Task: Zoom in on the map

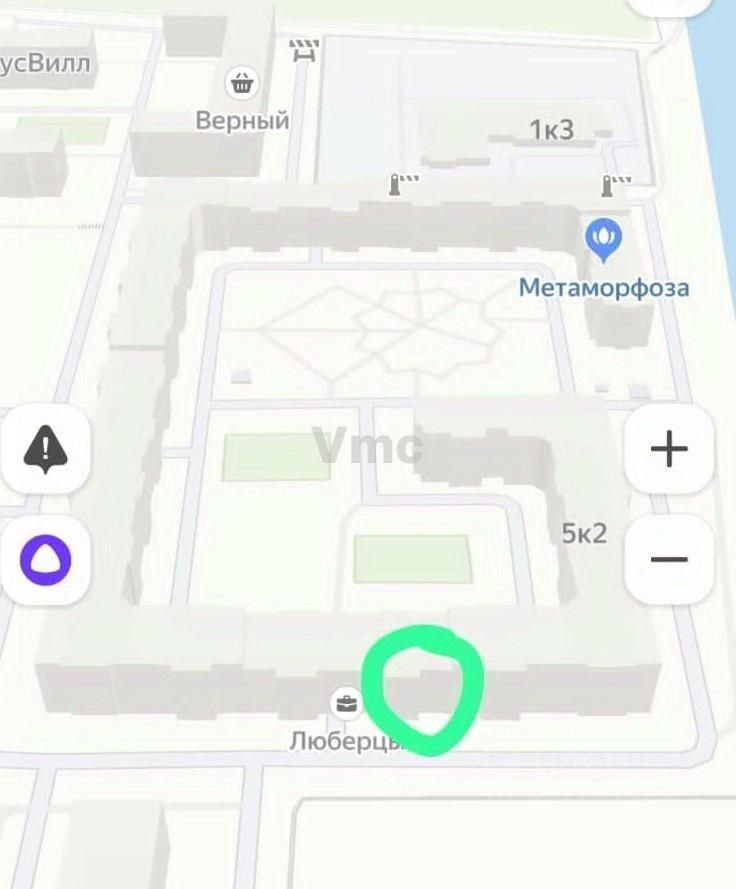Action: click(668, 449)
